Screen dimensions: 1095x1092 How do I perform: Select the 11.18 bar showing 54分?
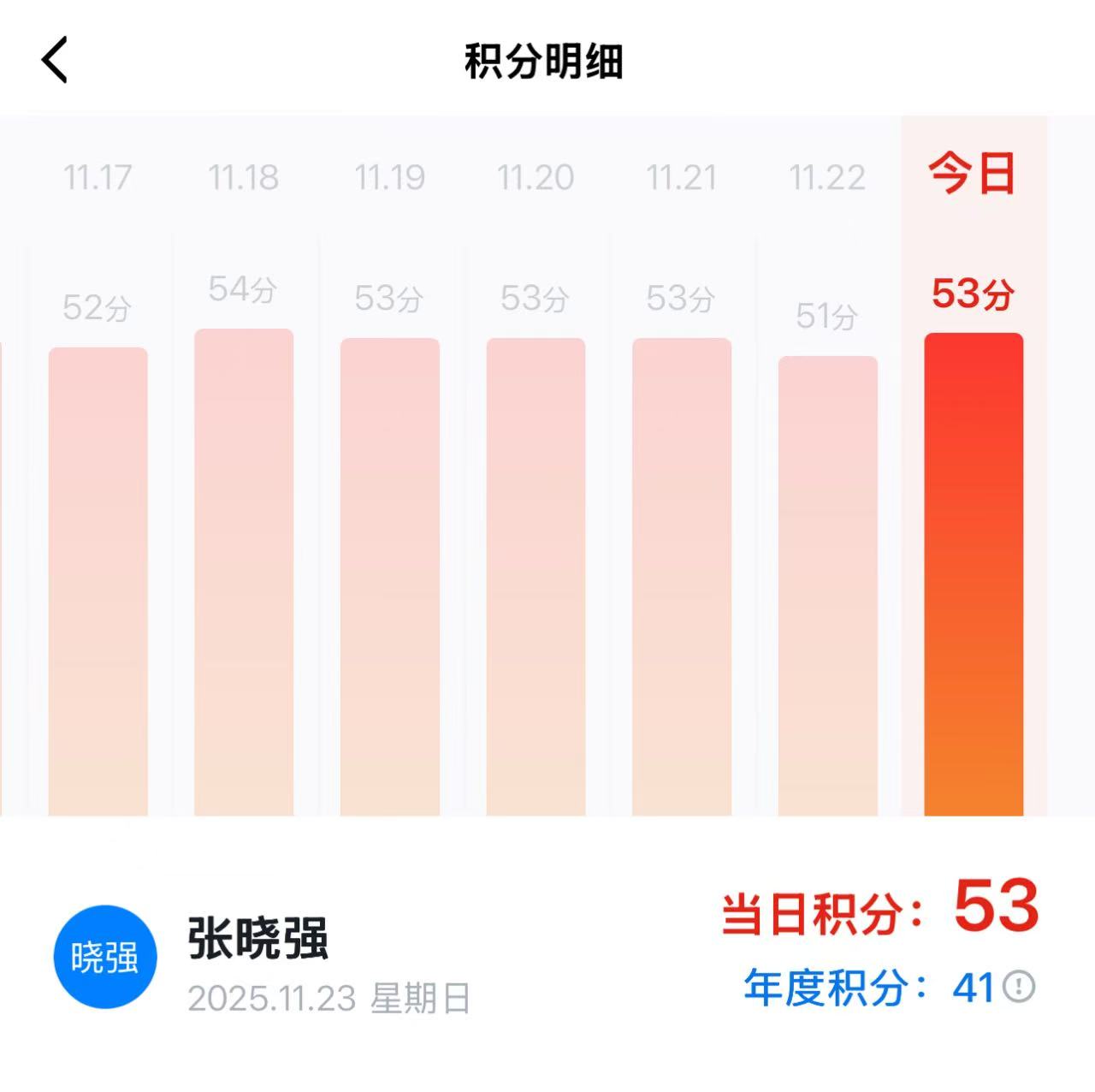tap(244, 572)
